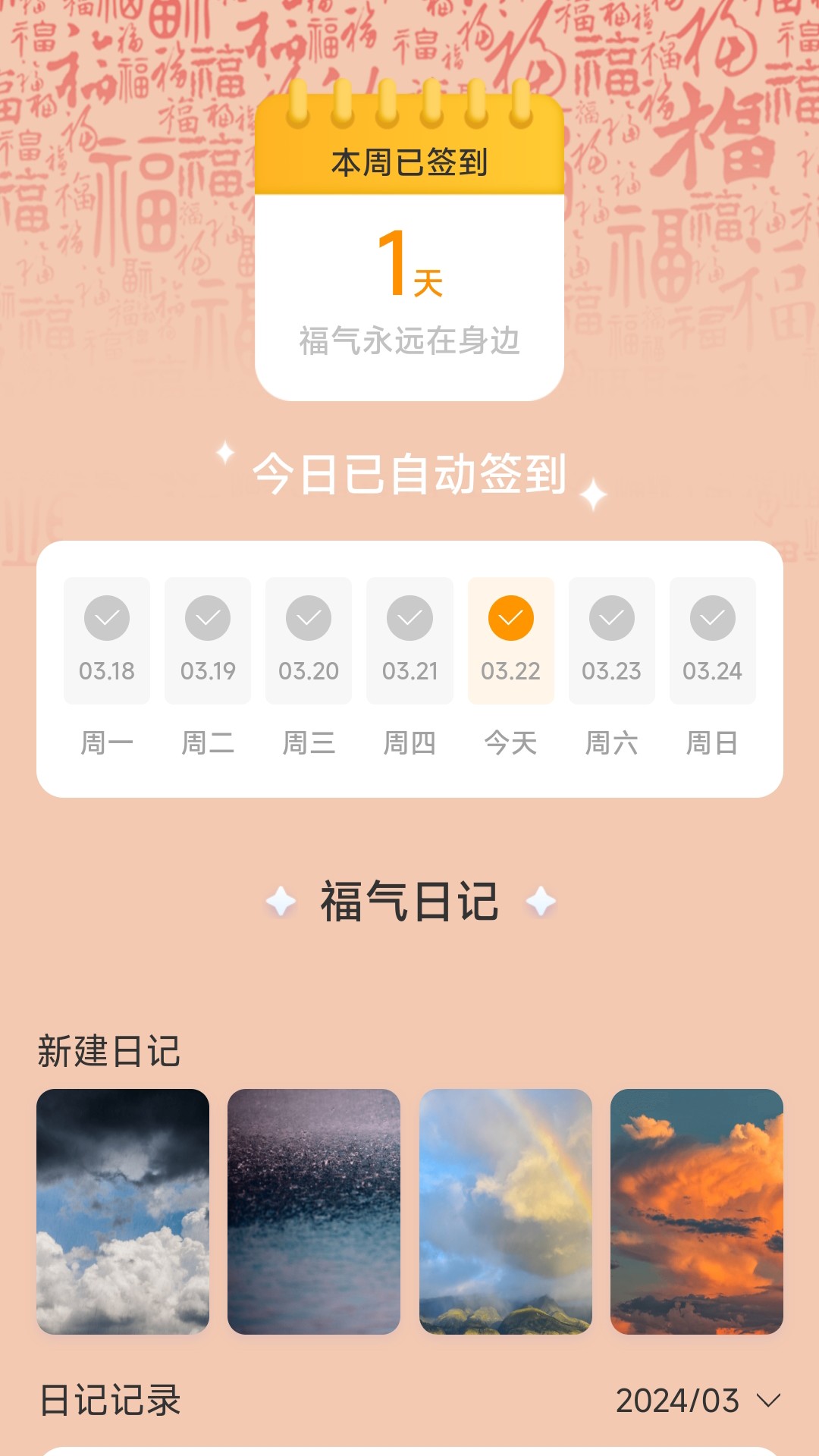
Task: Select the 03.24 Sunday check-in
Action: [x=712, y=641]
